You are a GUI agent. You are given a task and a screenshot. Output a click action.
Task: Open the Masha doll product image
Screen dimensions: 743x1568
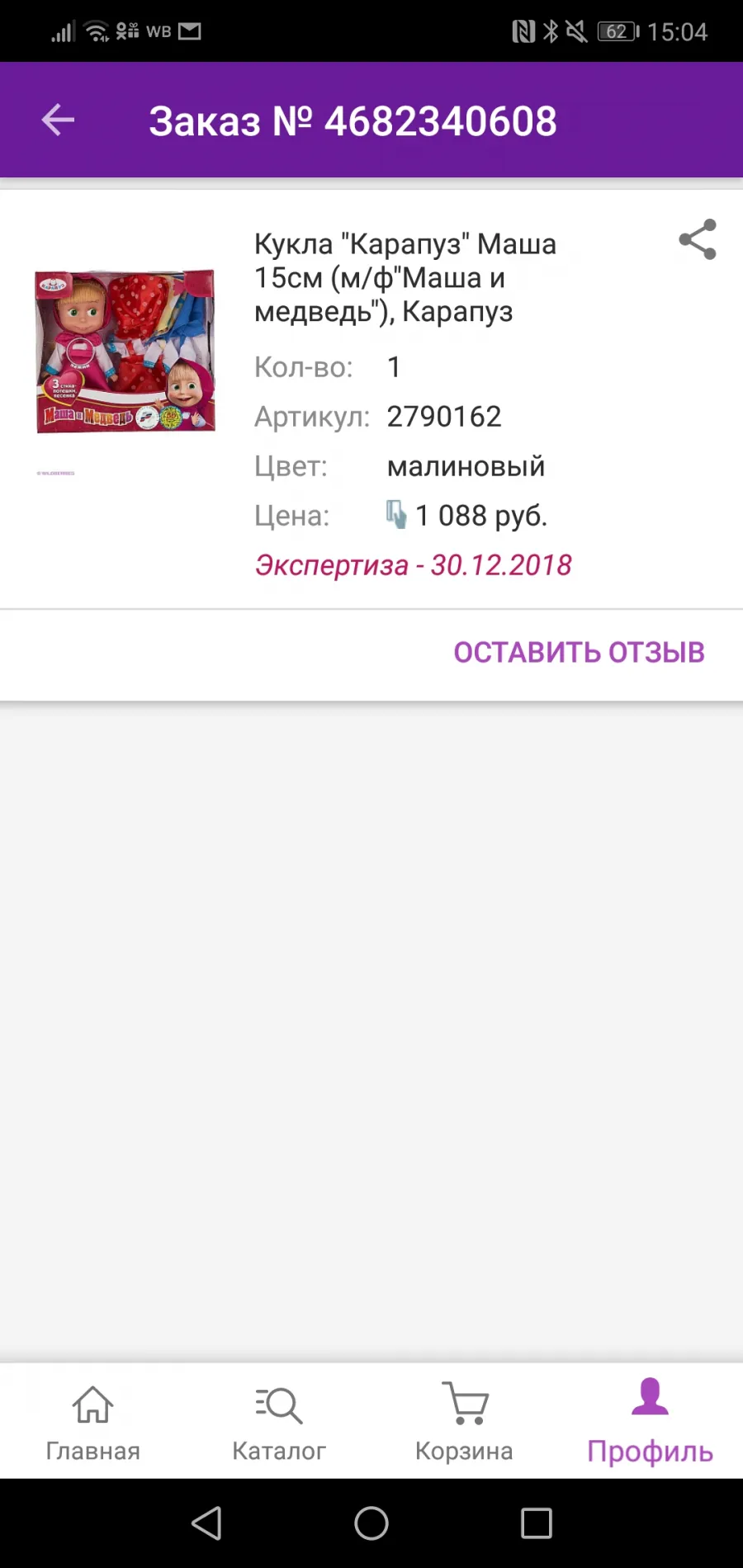tap(125, 351)
